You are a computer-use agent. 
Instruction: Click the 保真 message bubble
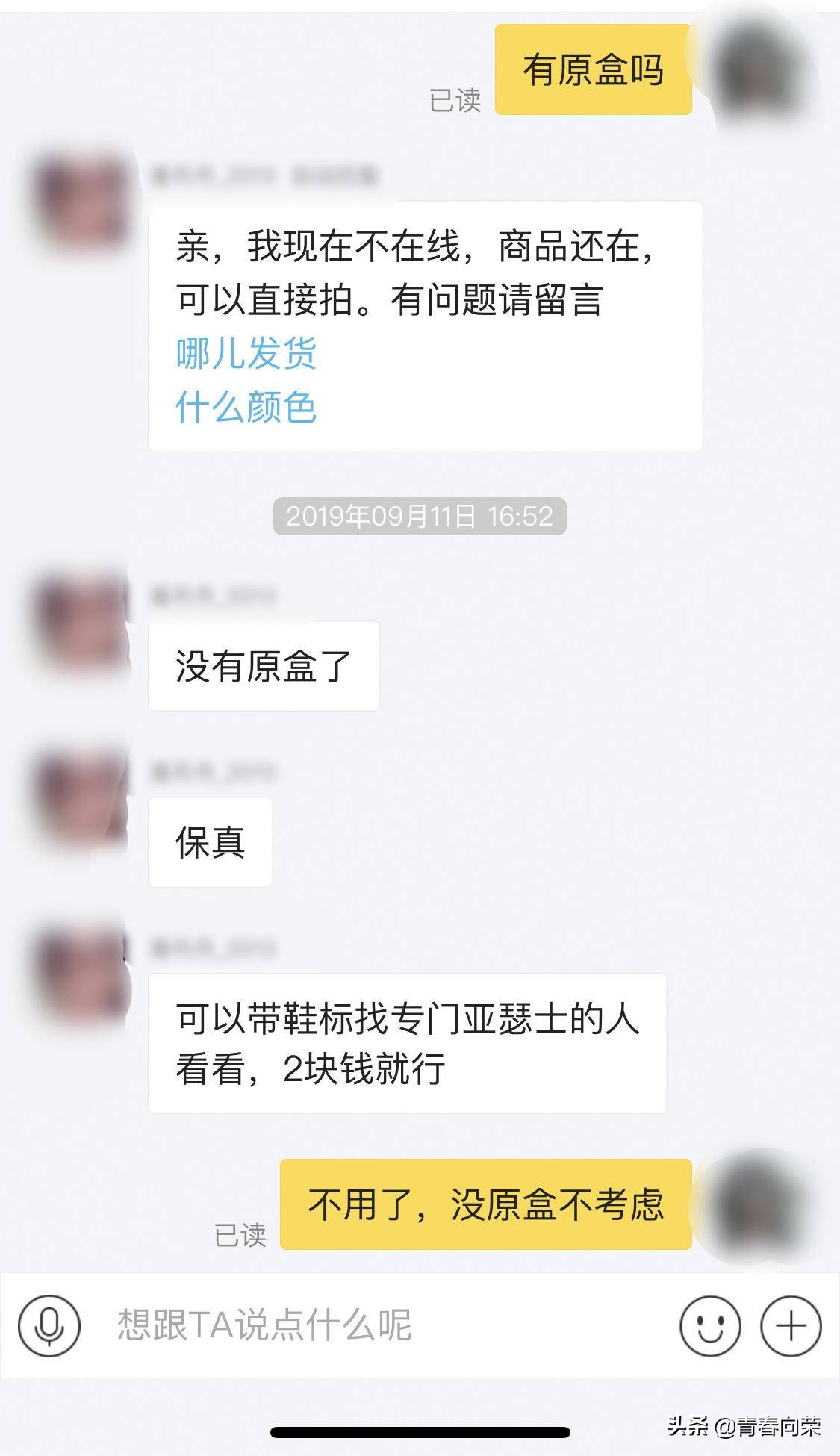tap(209, 841)
